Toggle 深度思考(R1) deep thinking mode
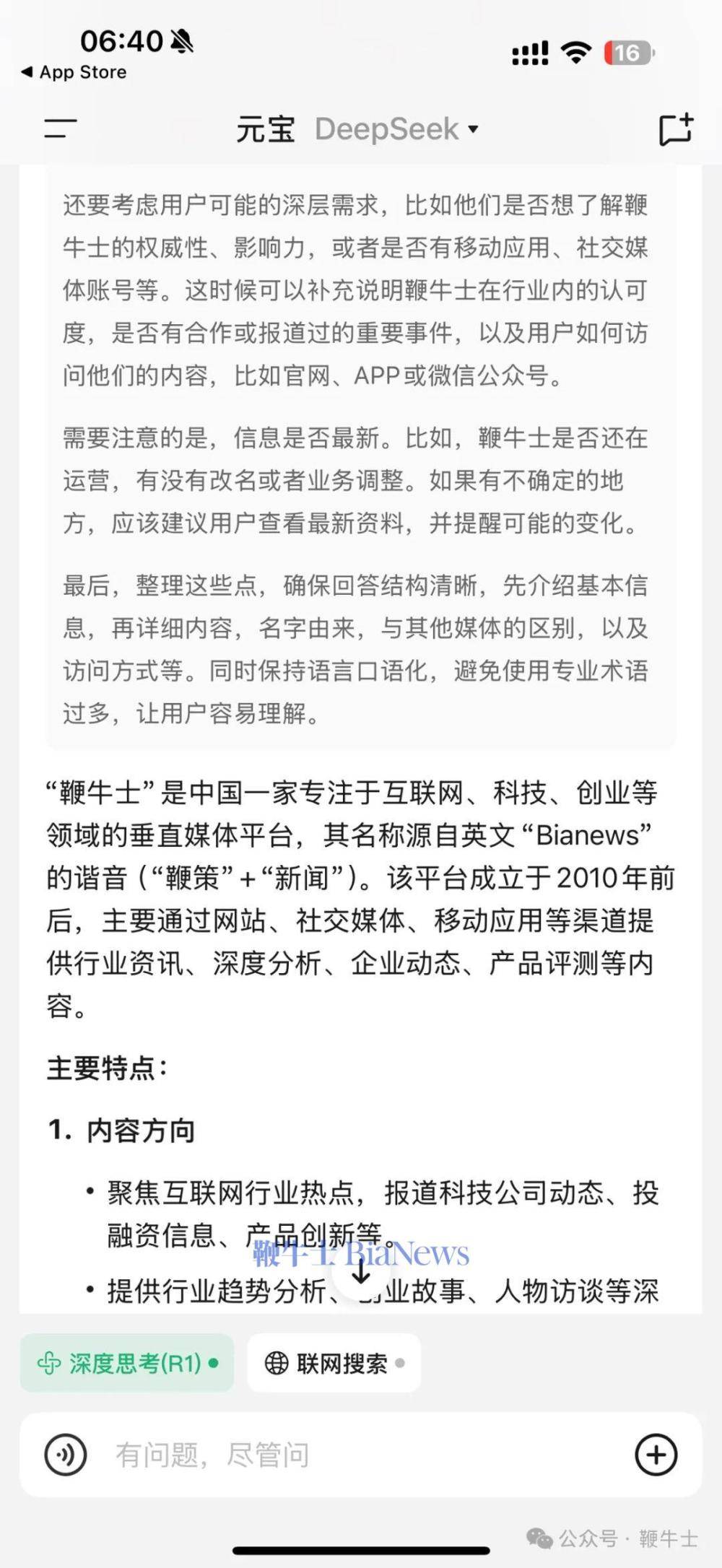The image size is (722, 1568). click(x=127, y=1363)
